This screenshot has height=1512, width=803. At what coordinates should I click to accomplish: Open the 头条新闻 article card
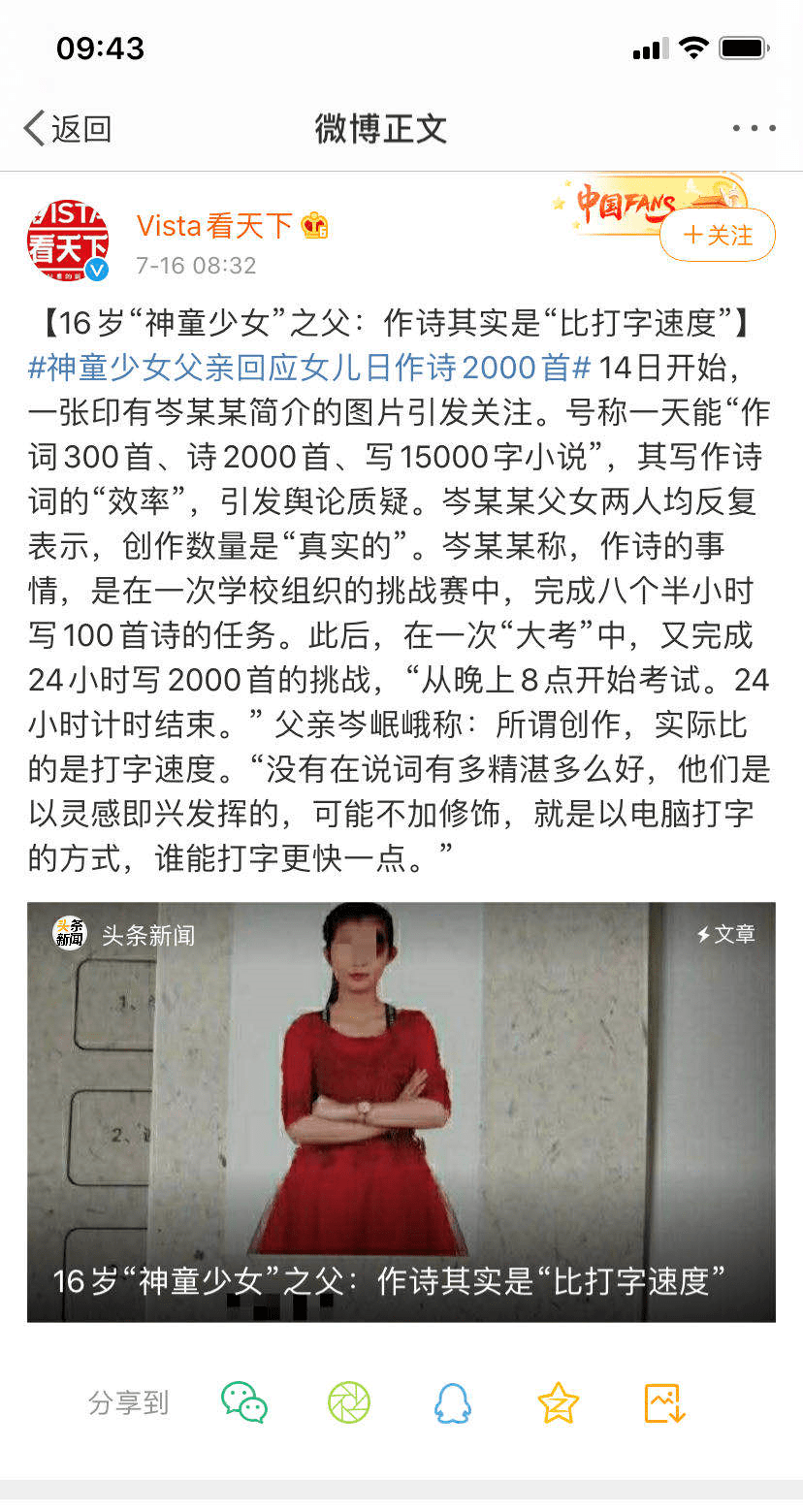[x=401, y=1111]
